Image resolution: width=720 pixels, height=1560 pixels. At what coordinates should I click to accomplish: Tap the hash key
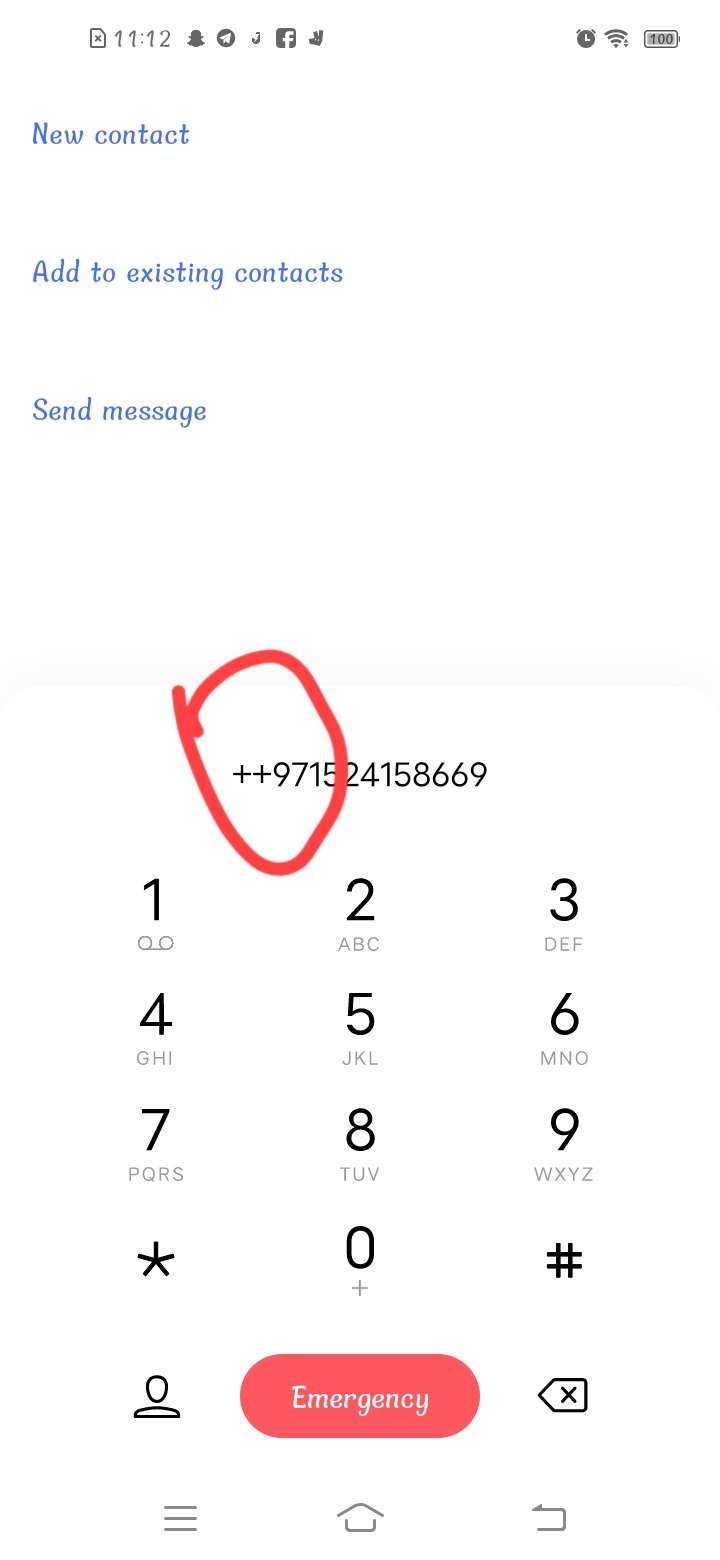(564, 1261)
